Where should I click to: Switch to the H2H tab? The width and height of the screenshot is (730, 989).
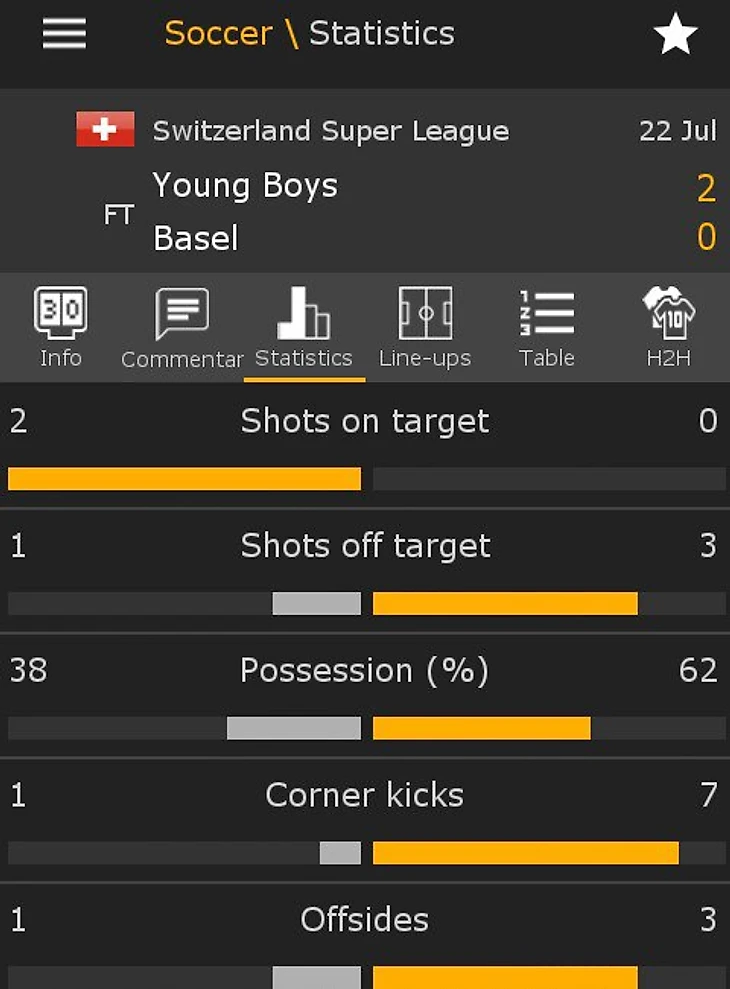coord(668,328)
